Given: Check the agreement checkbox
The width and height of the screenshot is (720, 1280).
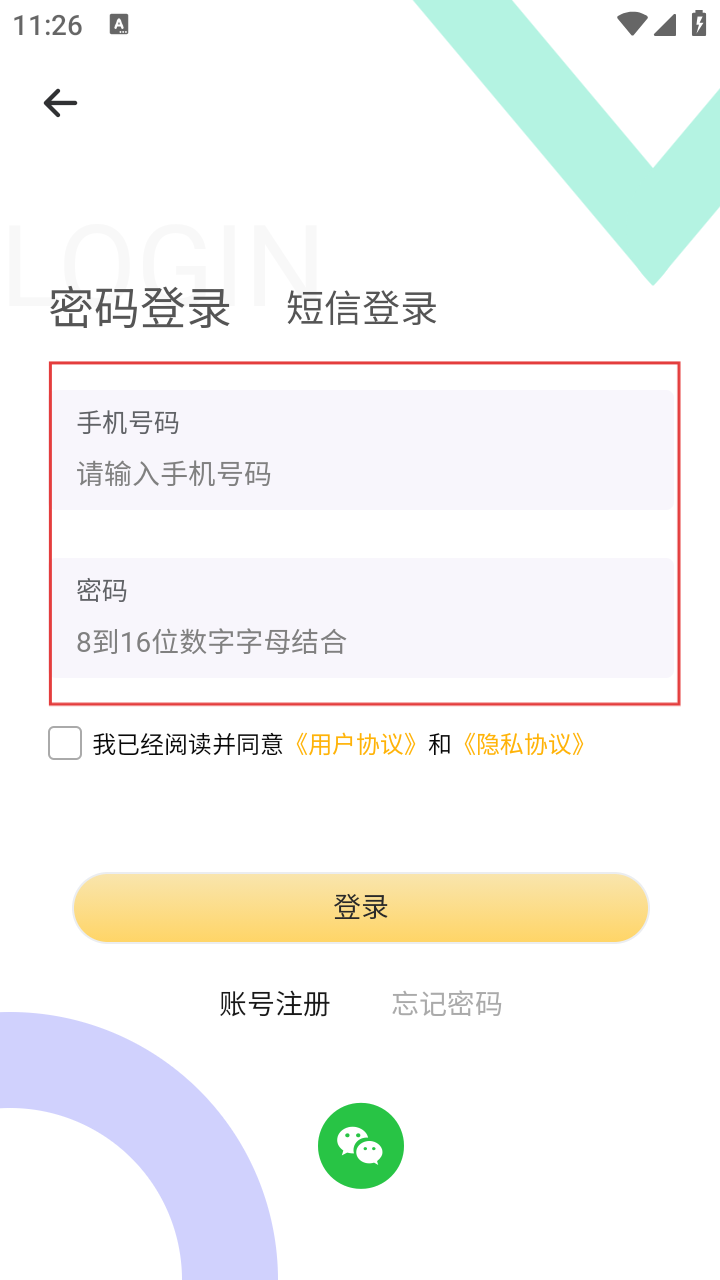Looking at the screenshot, I should pyautogui.click(x=65, y=744).
